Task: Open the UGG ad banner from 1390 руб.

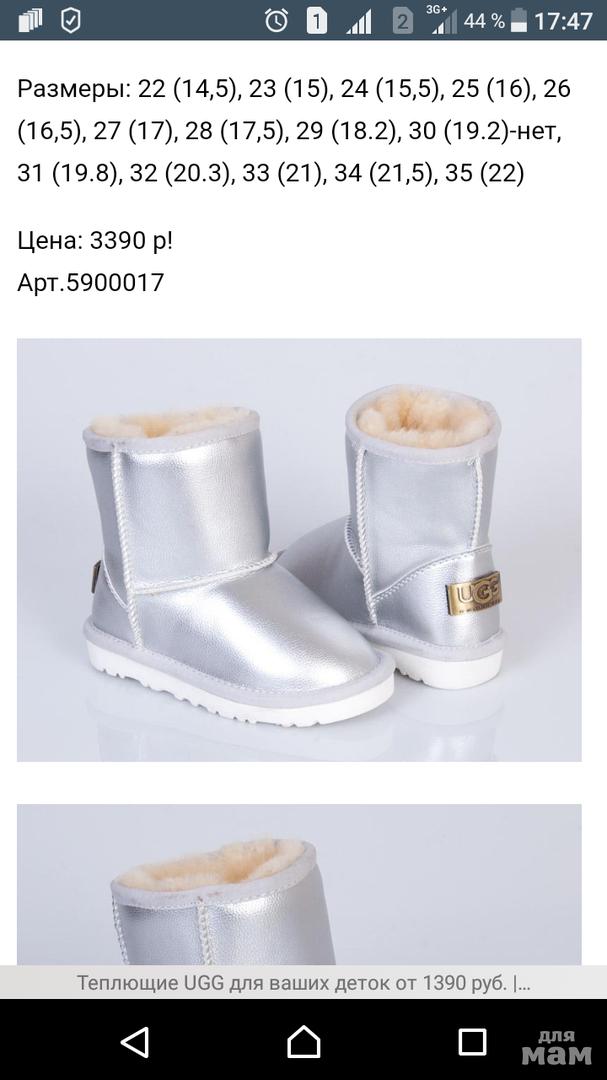Action: 303,982
